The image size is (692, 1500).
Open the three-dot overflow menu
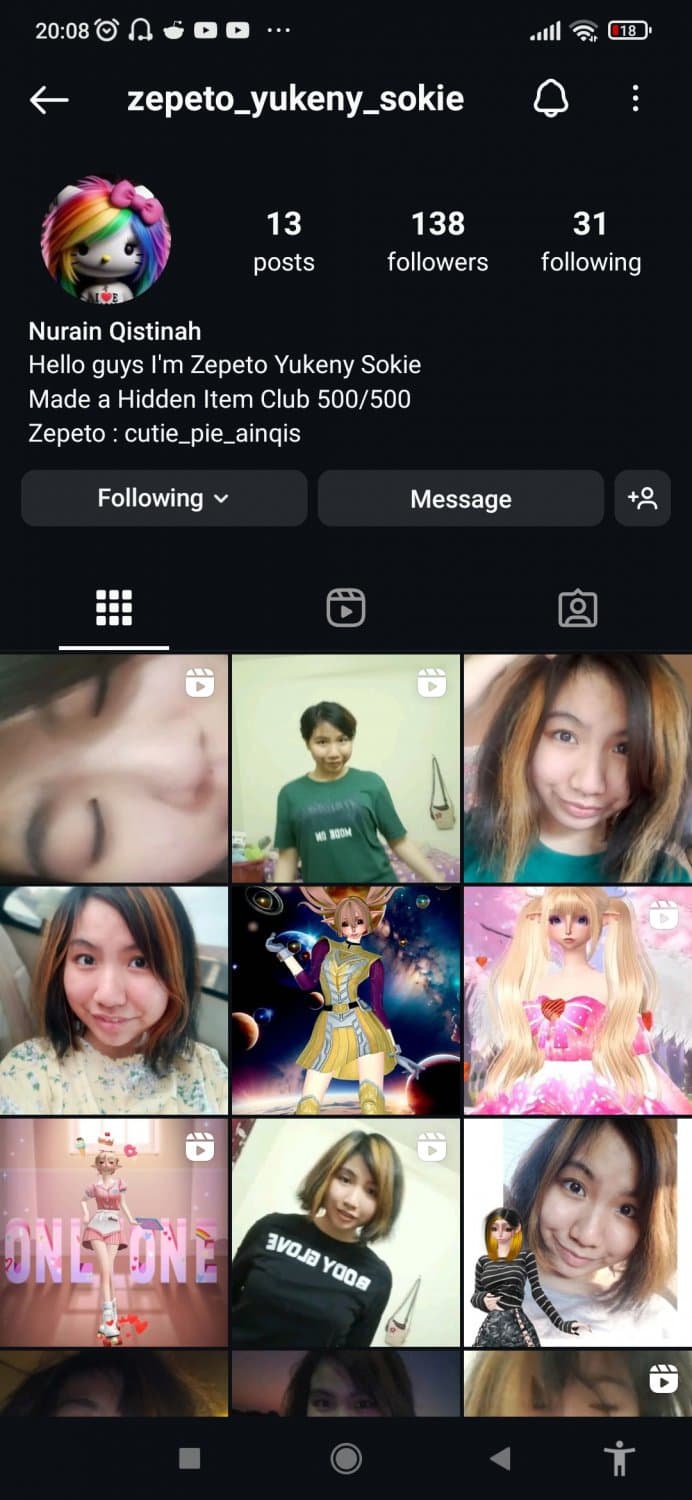635,99
